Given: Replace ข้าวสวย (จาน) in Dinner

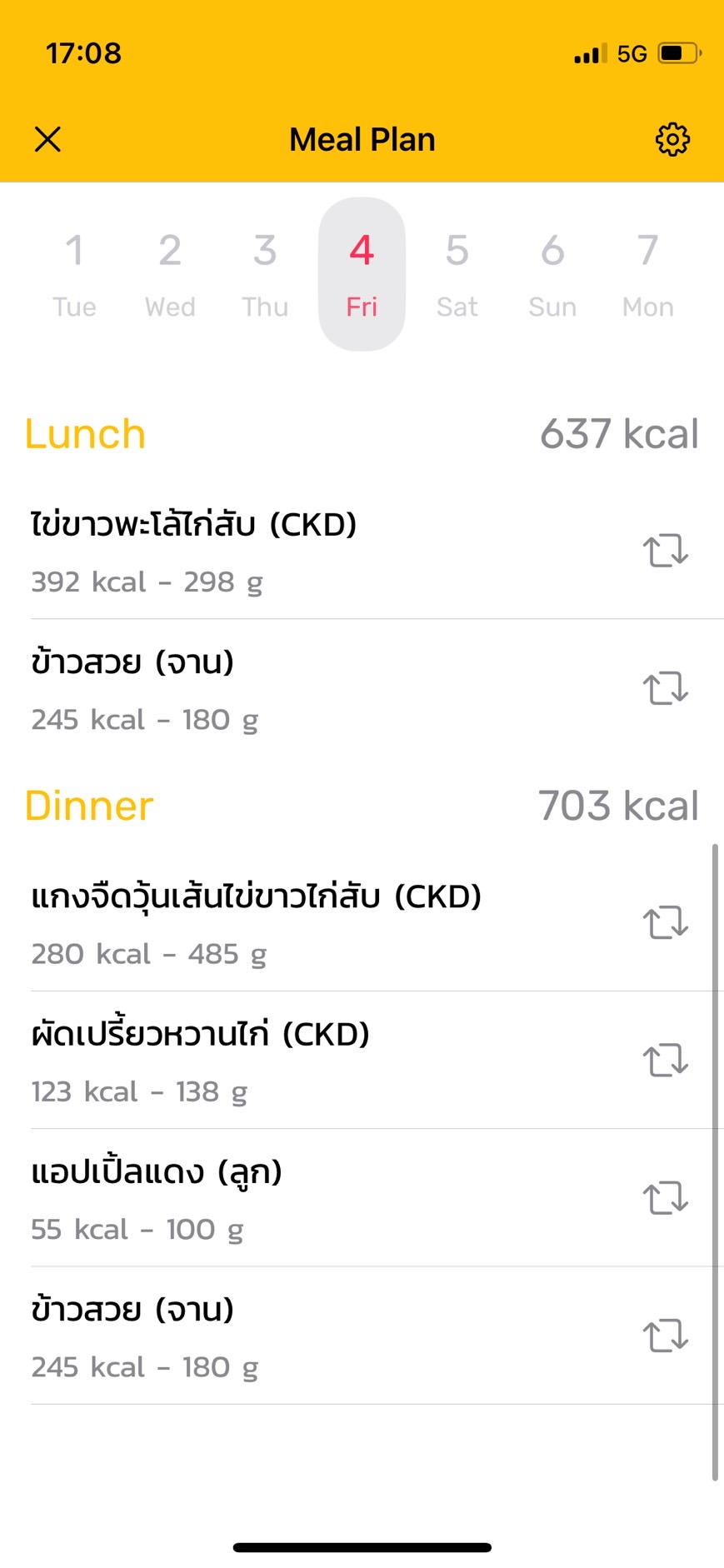Looking at the screenshot, I should pyautogui.click(x=665, y=1336).
